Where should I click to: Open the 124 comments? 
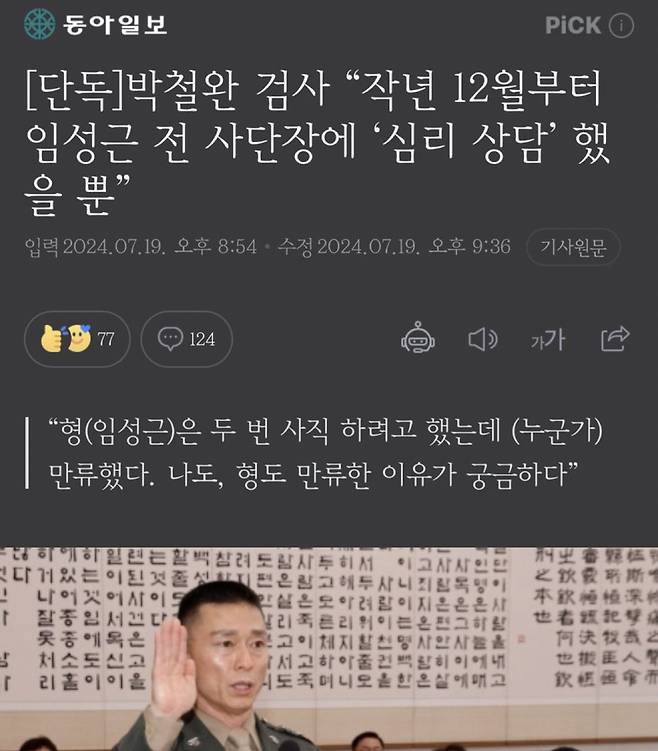coord(186,339)
